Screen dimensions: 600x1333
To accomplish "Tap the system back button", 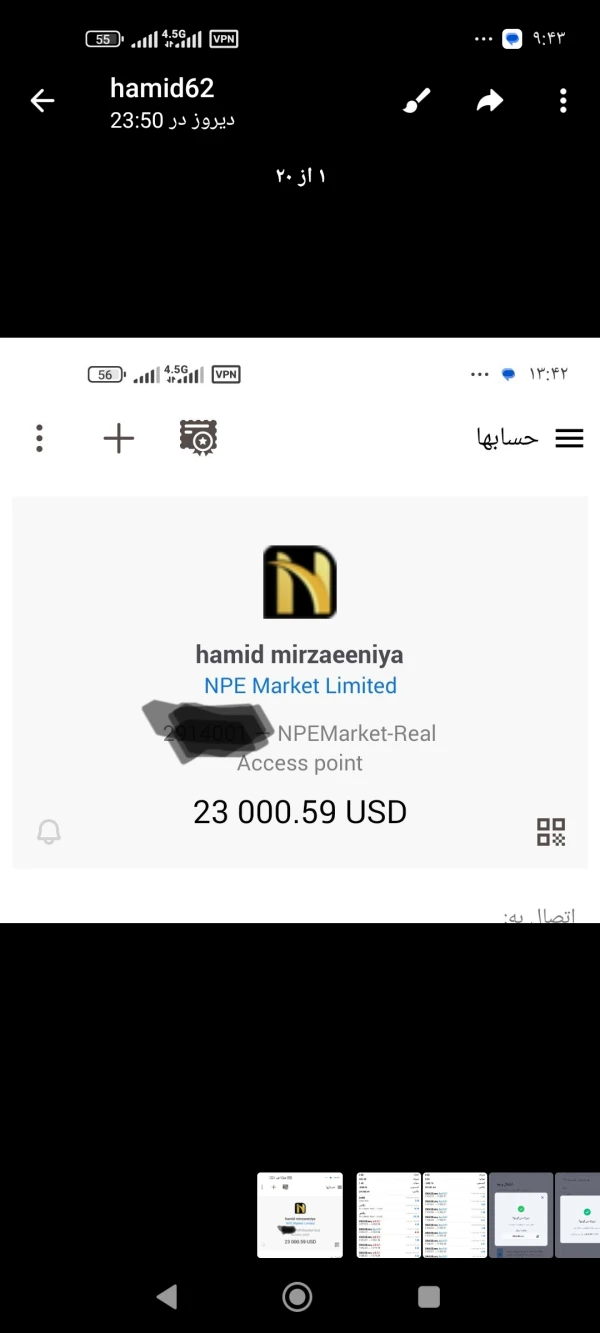I will [x=167, y=1297].
